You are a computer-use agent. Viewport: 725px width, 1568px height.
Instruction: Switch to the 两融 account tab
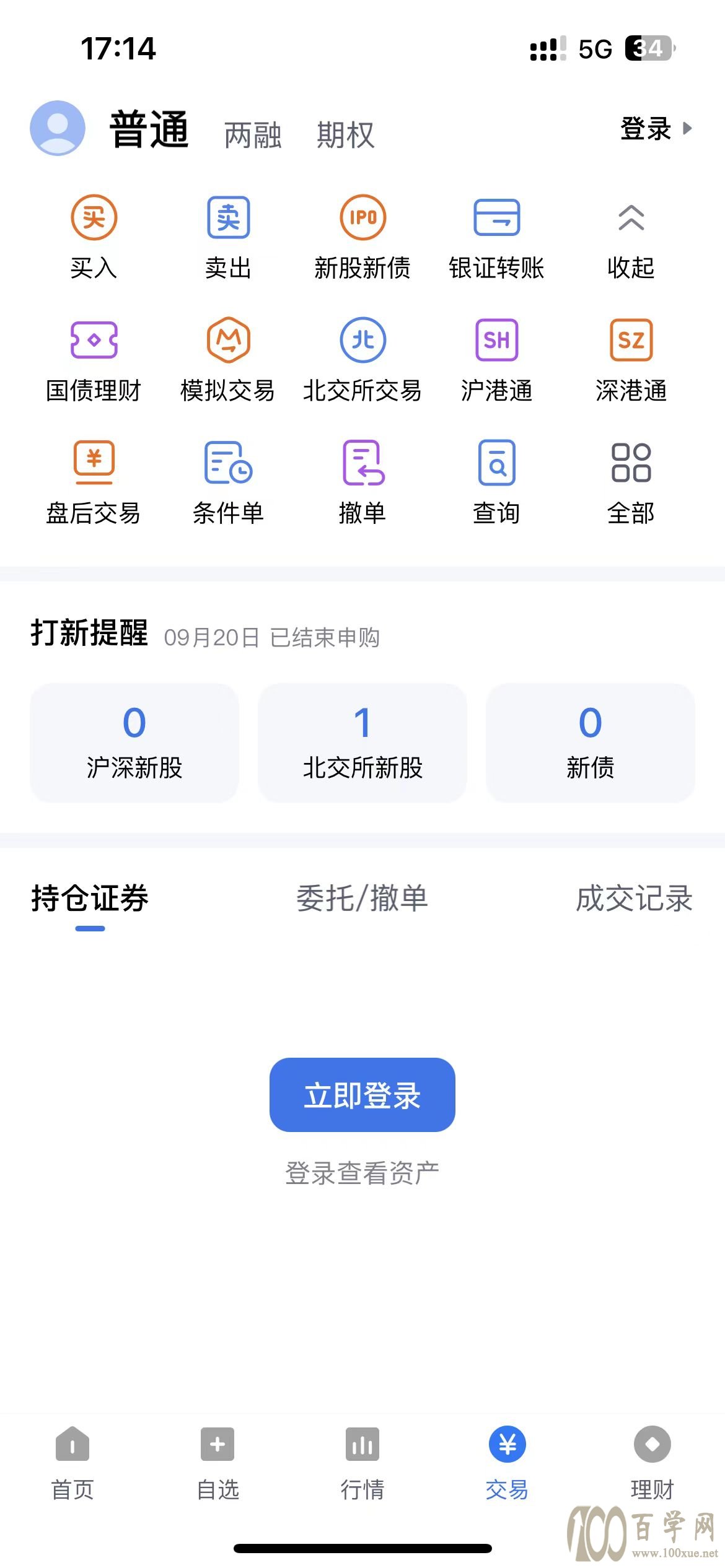[x=253, y=135]
